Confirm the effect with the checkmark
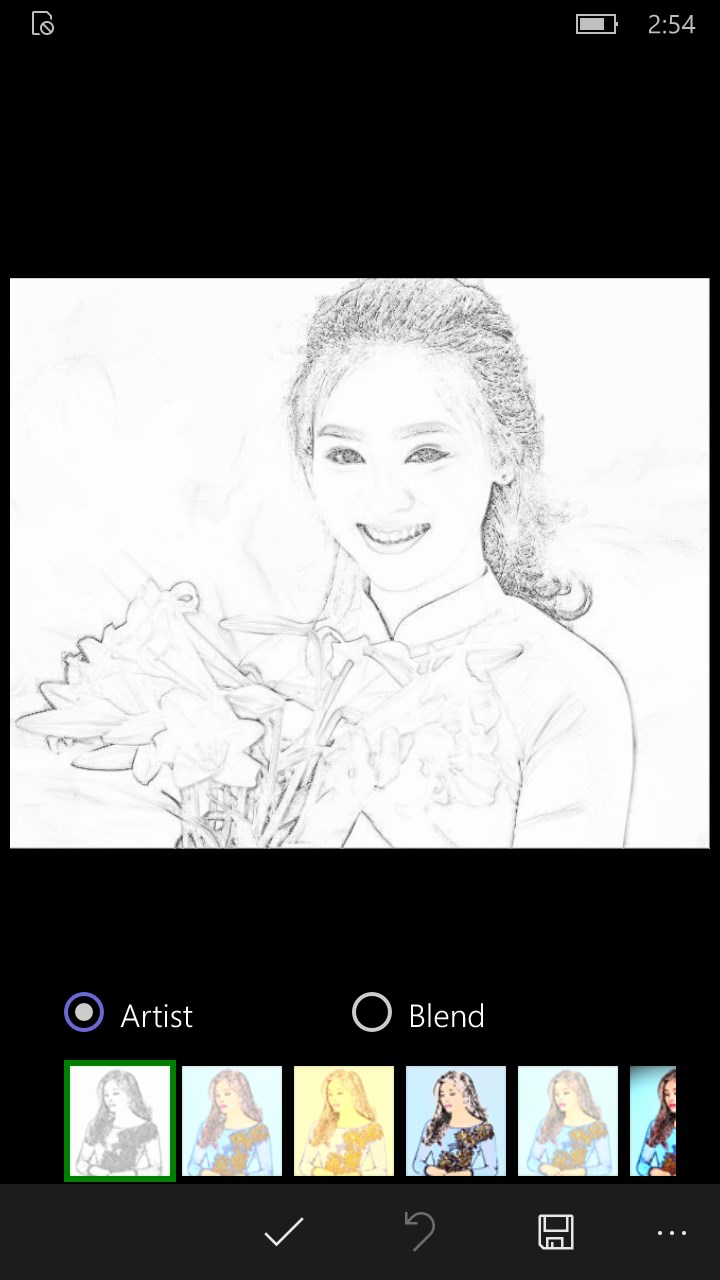 coord(284,1232)
